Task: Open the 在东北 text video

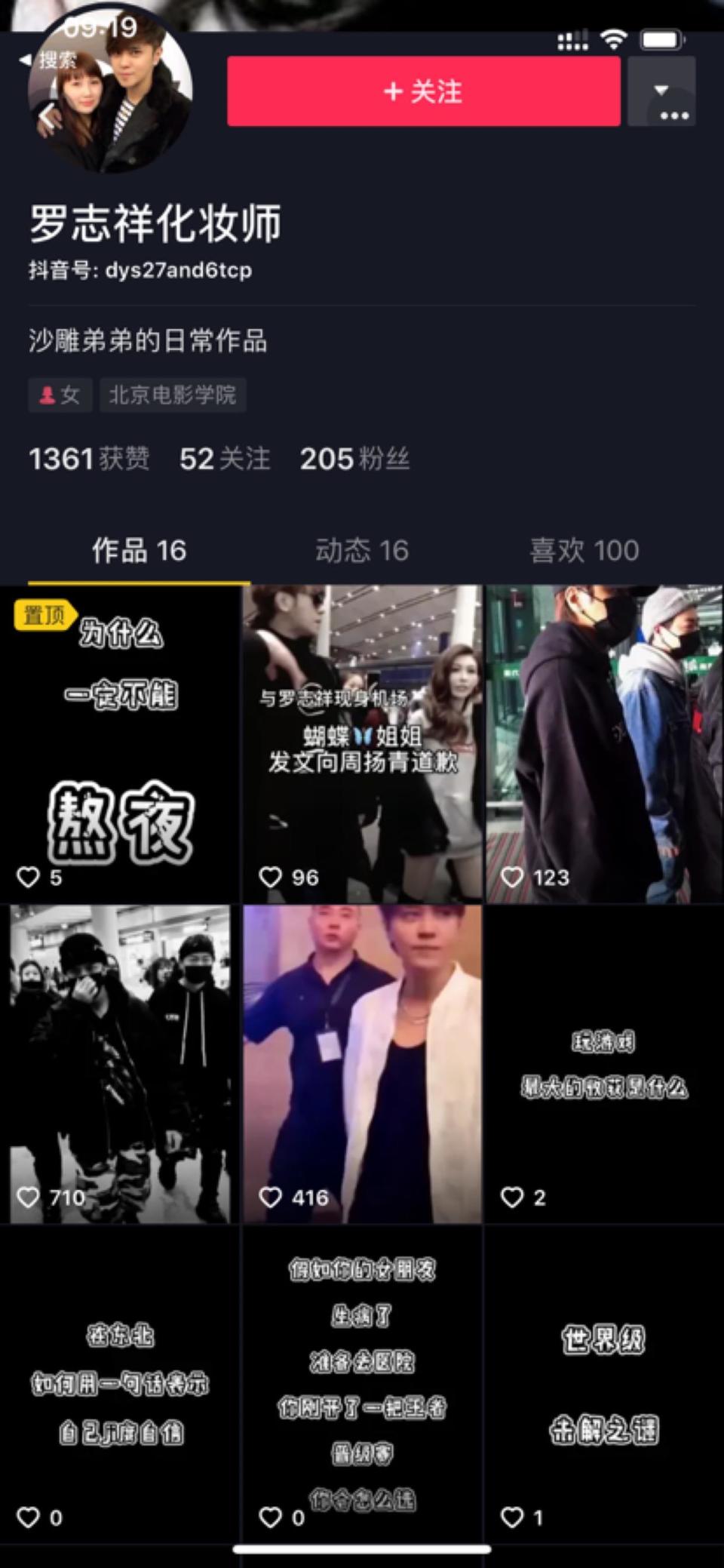Action: (120, 1384)
